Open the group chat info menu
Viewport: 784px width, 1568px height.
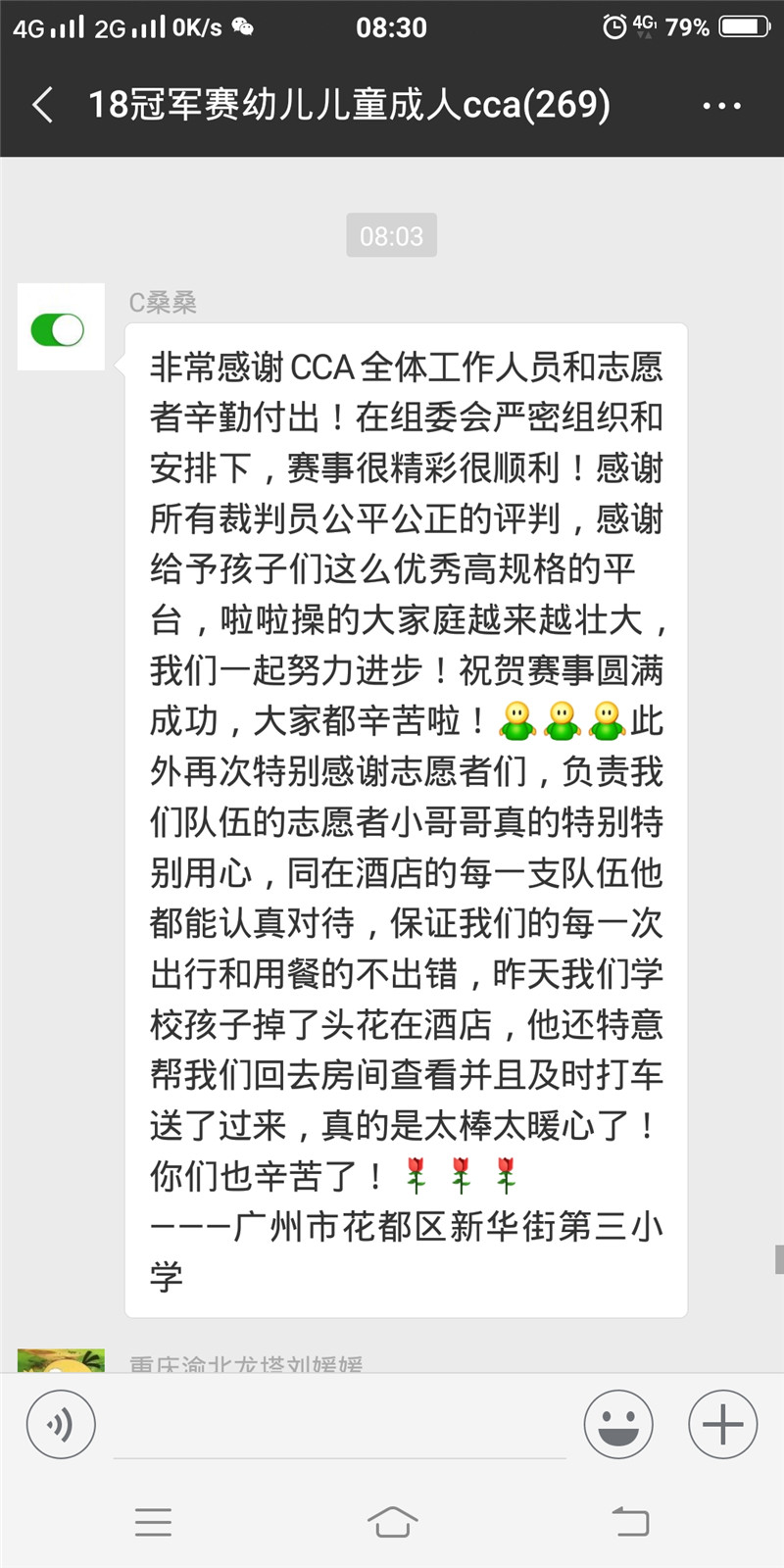pos(721,106)
